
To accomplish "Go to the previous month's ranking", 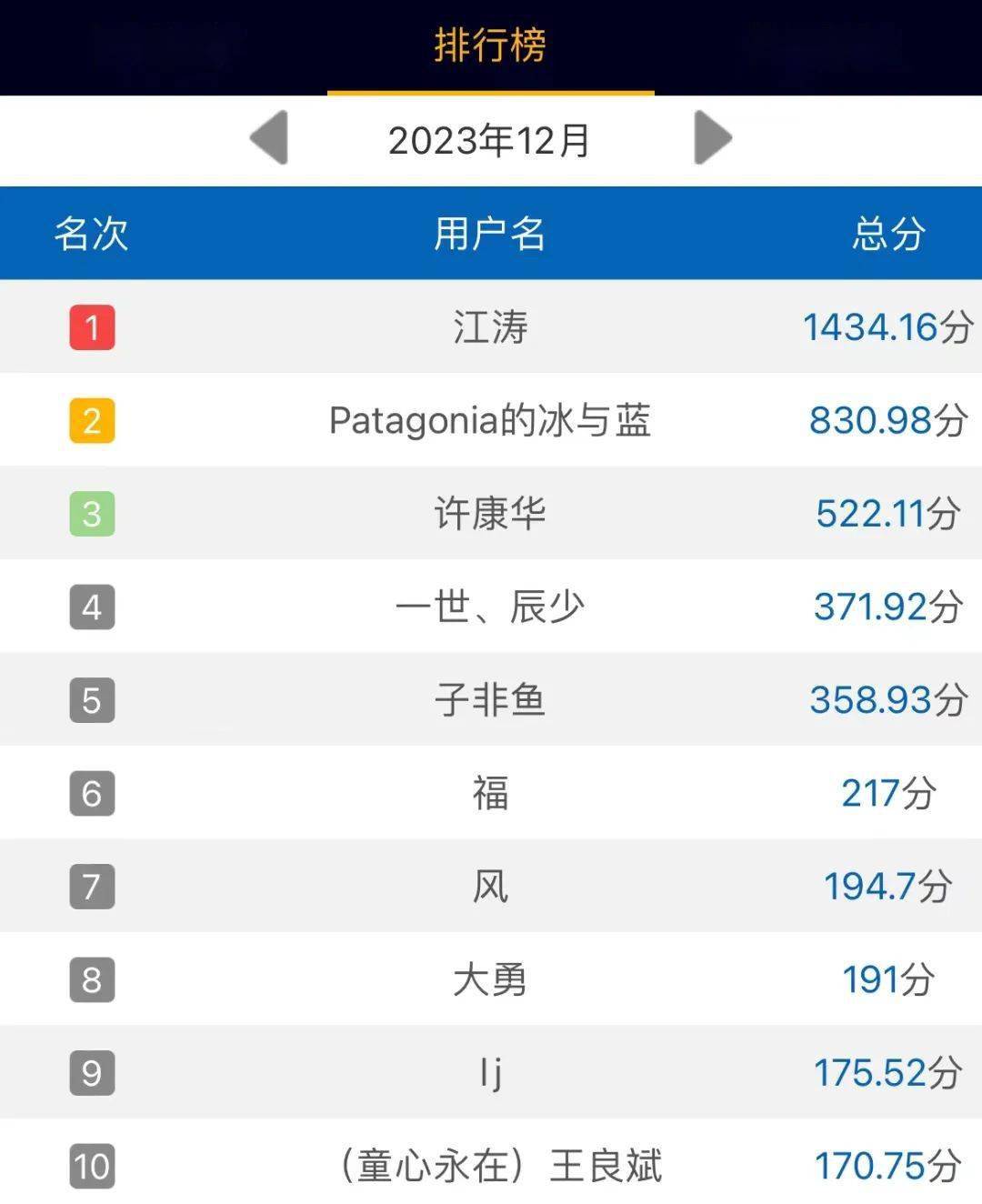I will coord(269,138).
